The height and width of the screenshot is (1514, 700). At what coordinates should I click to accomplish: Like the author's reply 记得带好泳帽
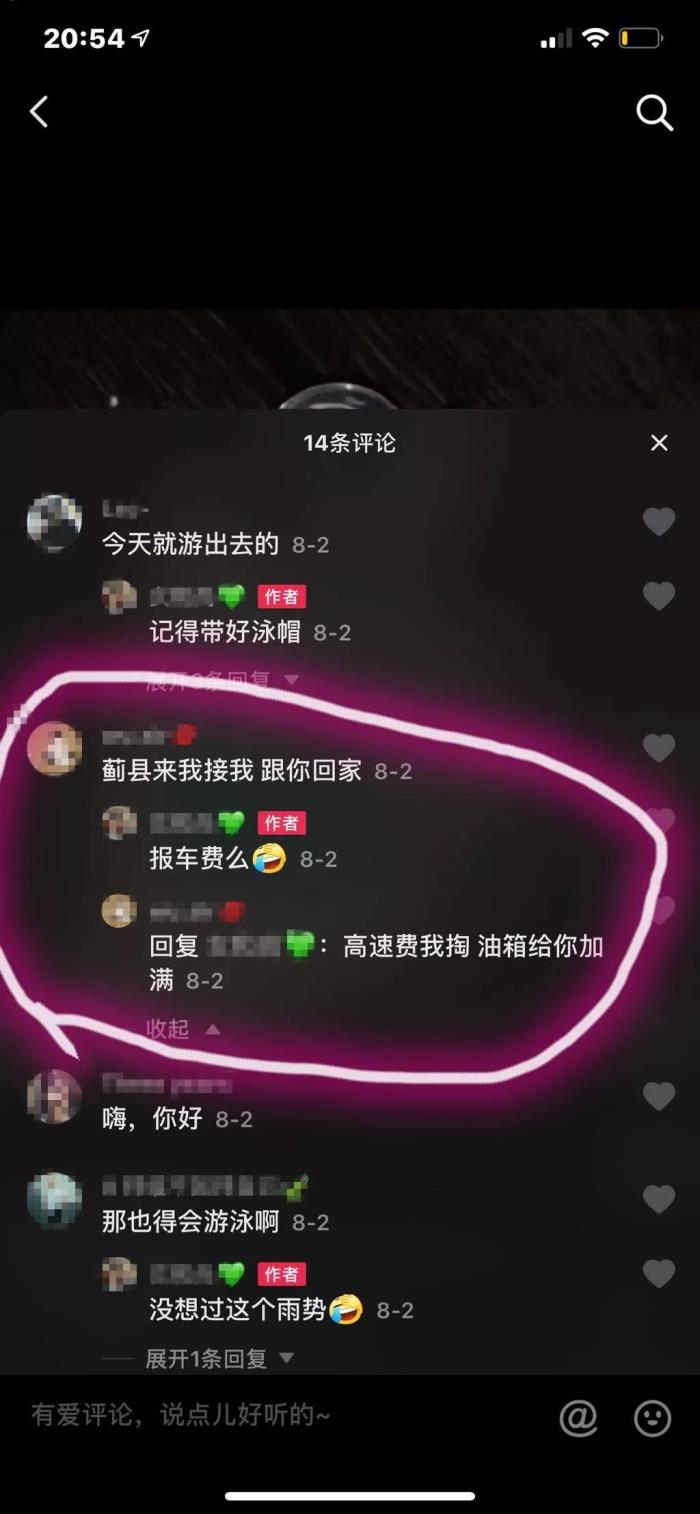[x=658, y=597]
